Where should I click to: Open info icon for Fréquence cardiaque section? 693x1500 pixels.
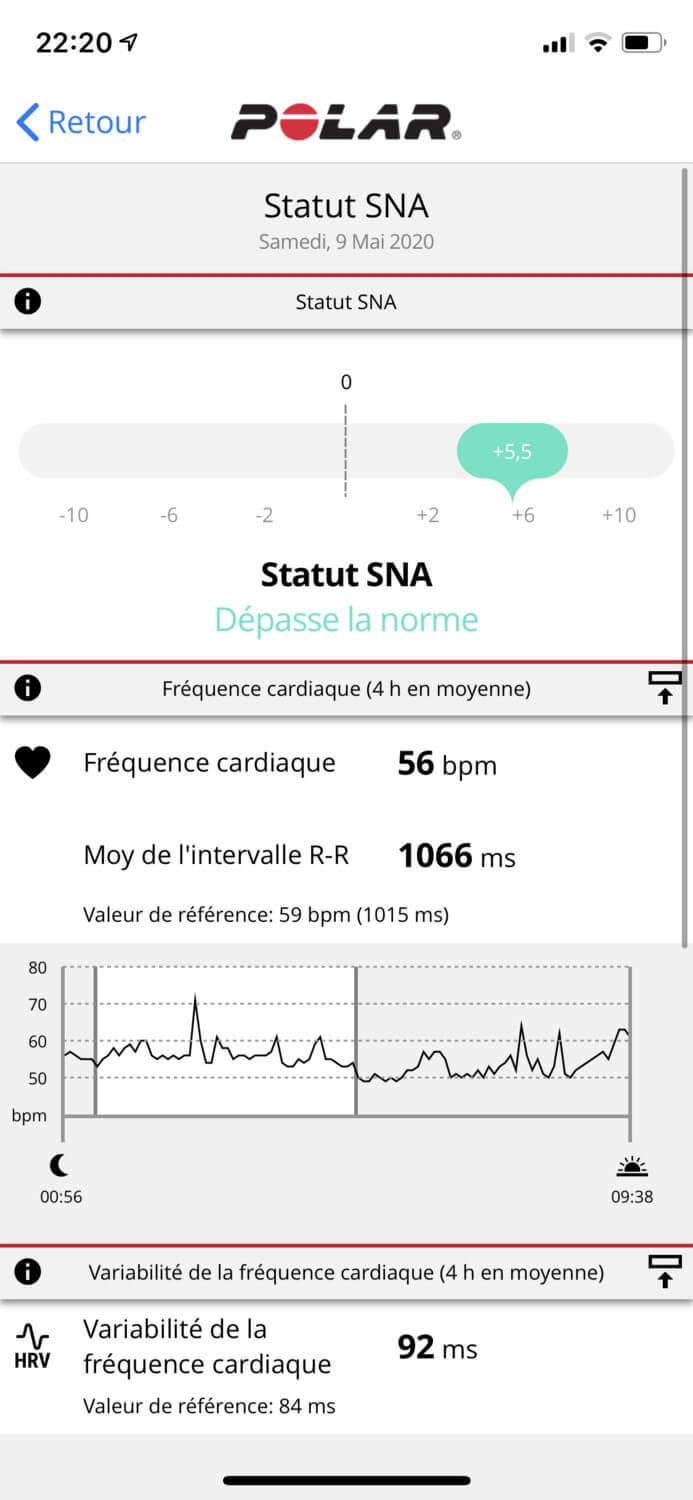coord(28,688)
